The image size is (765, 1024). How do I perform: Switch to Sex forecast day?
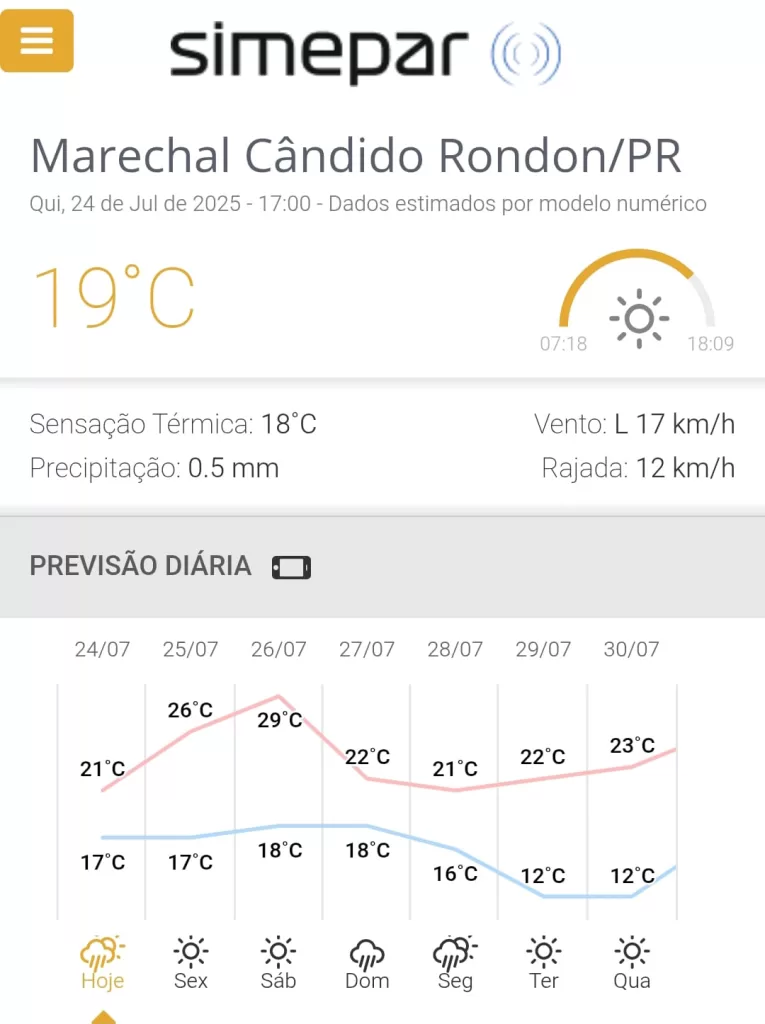pos(191,963)
